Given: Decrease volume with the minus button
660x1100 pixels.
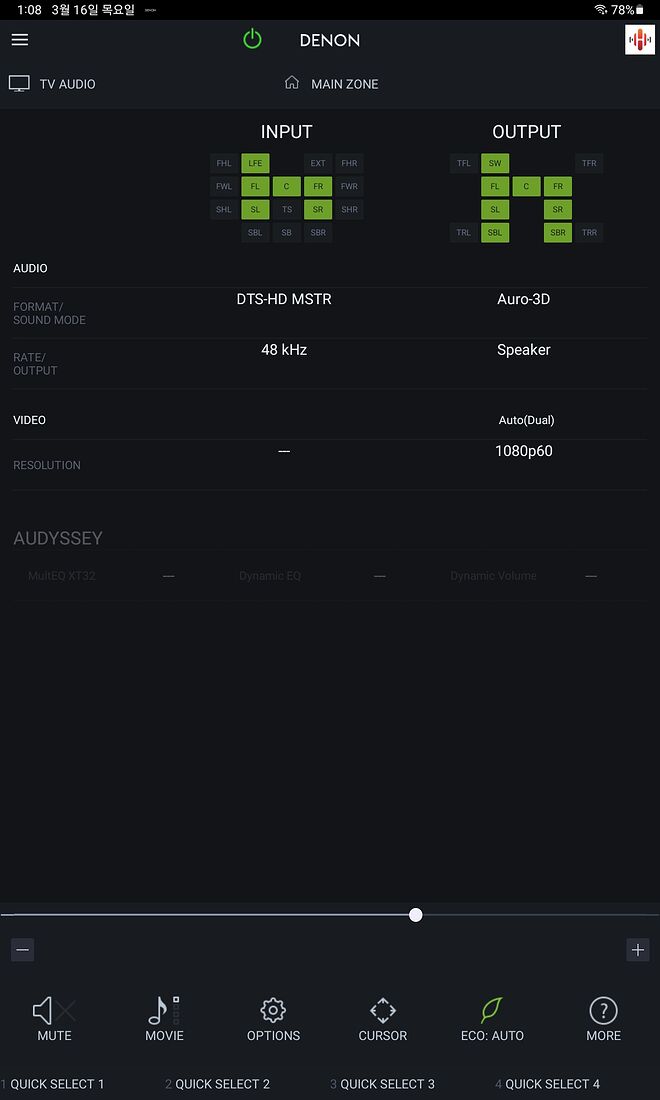Looking at the screenshot, I should (22, 950).
